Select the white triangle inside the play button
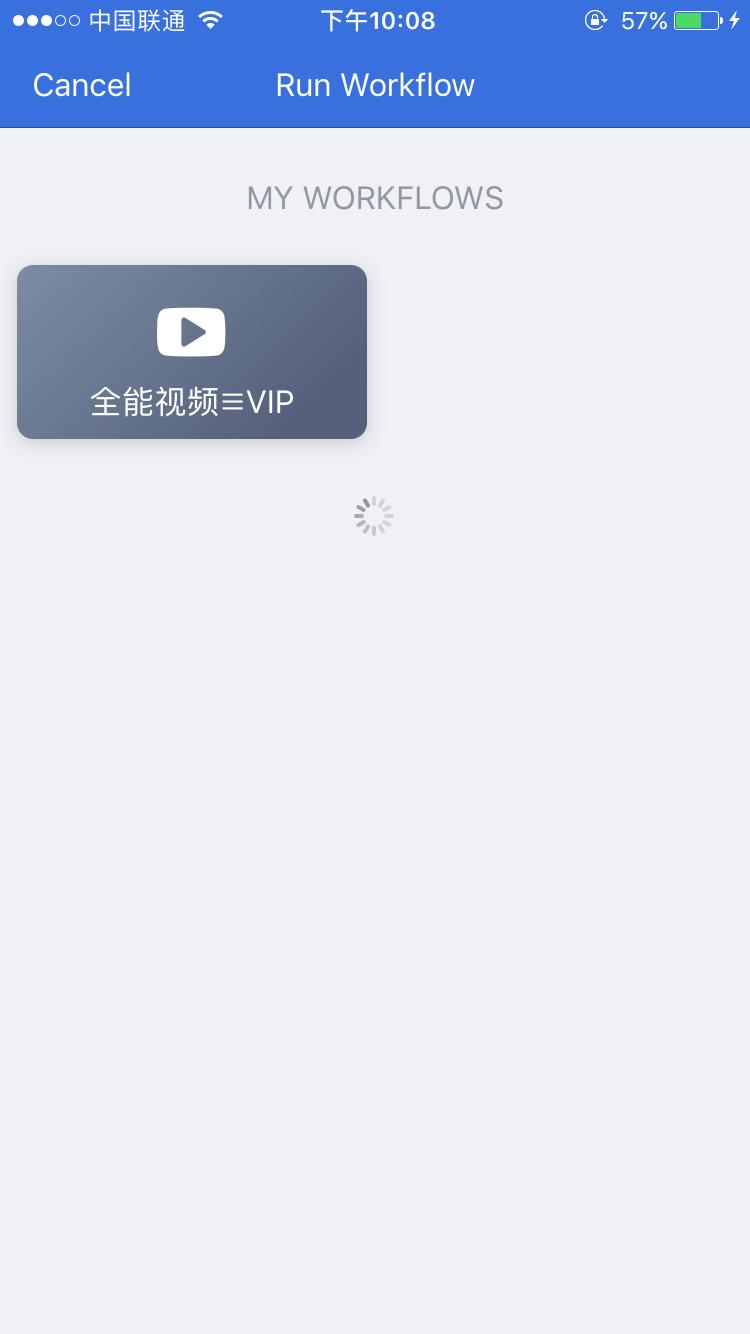 [x=196, y=331]
